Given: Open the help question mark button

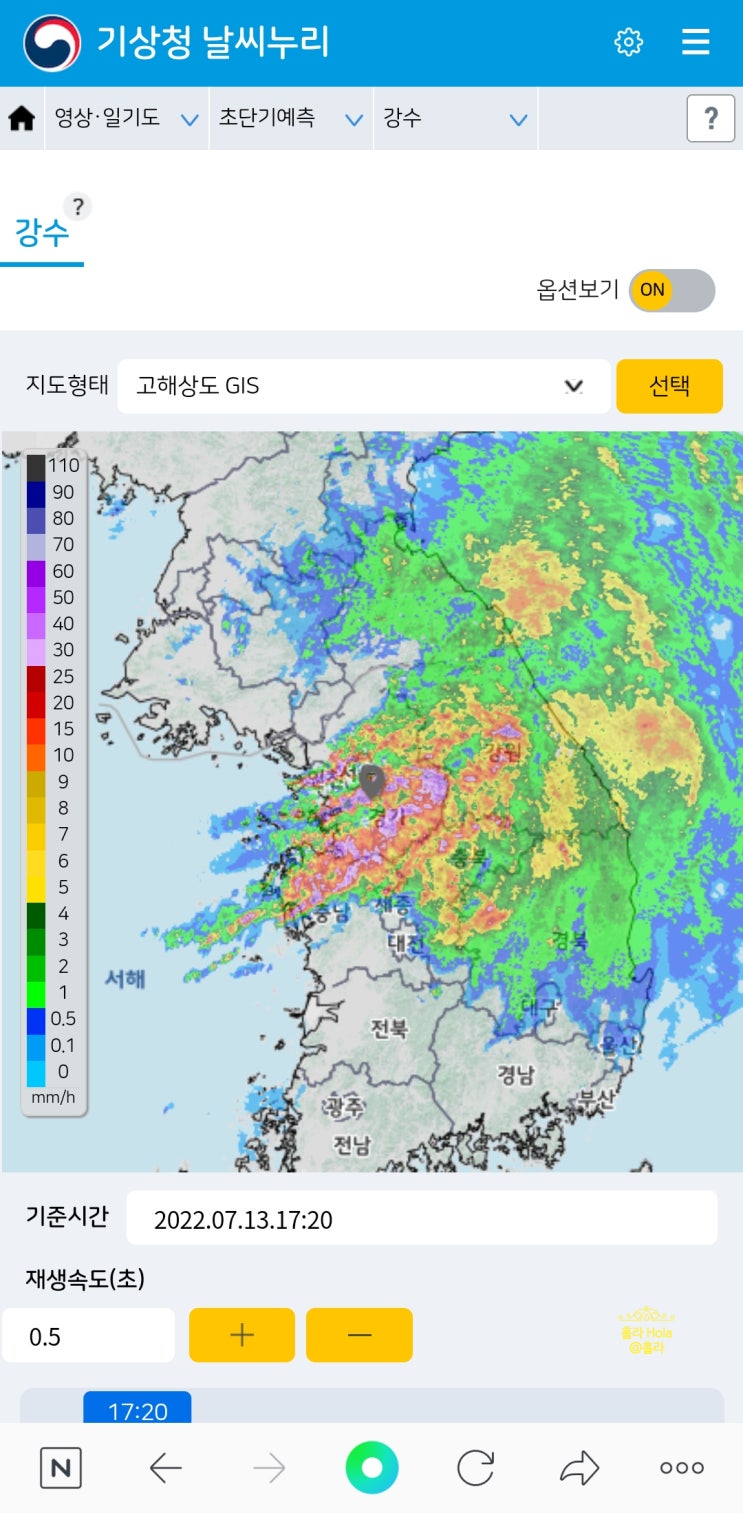Looking at the screenshot, I should coord(710,119).
